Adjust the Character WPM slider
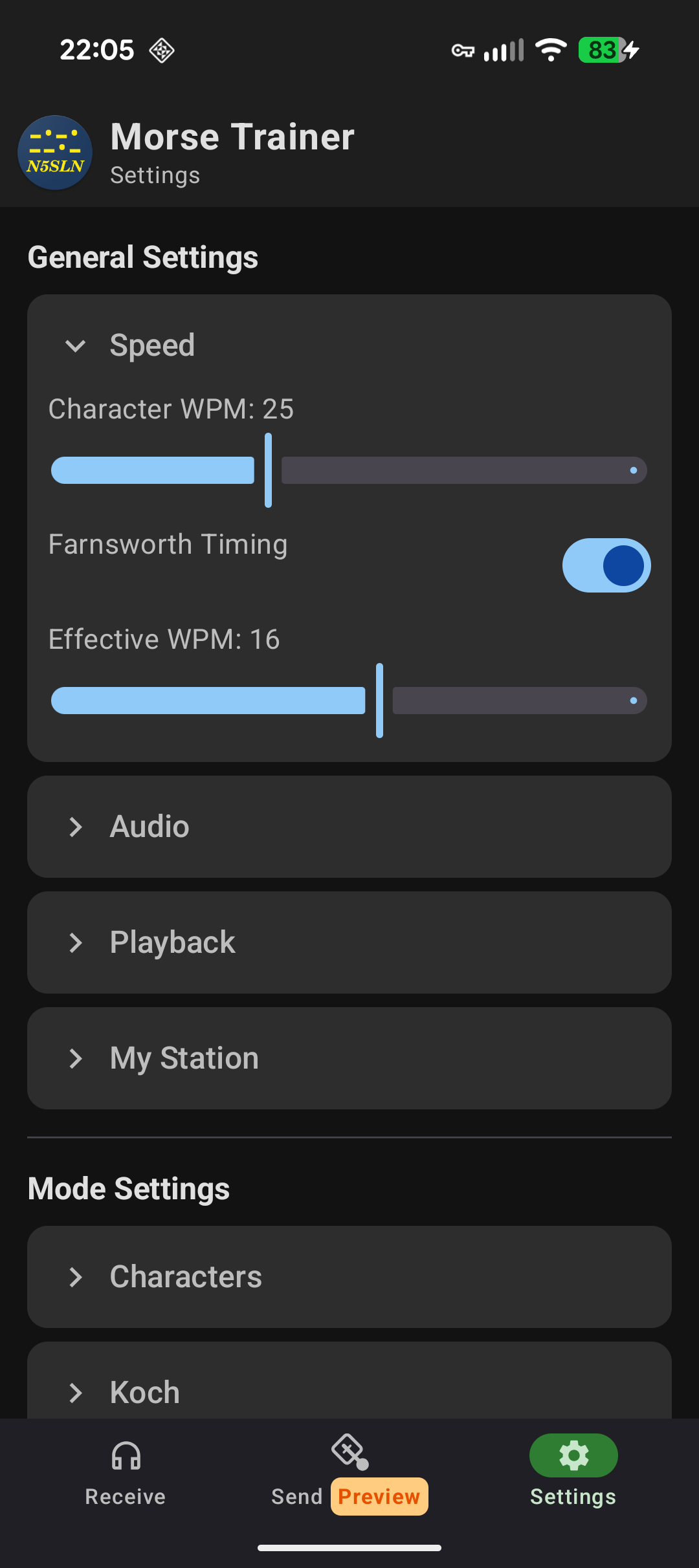The image size is (699, 1568). (268, 470)
